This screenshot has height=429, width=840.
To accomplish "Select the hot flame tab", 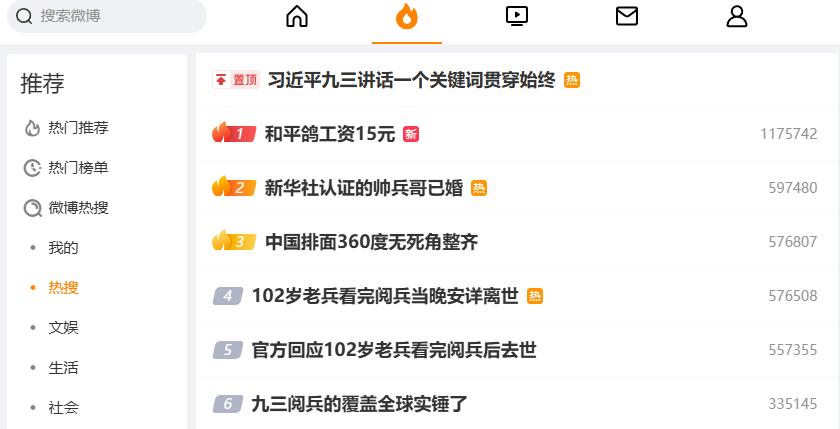I will (x=407, y=16).
